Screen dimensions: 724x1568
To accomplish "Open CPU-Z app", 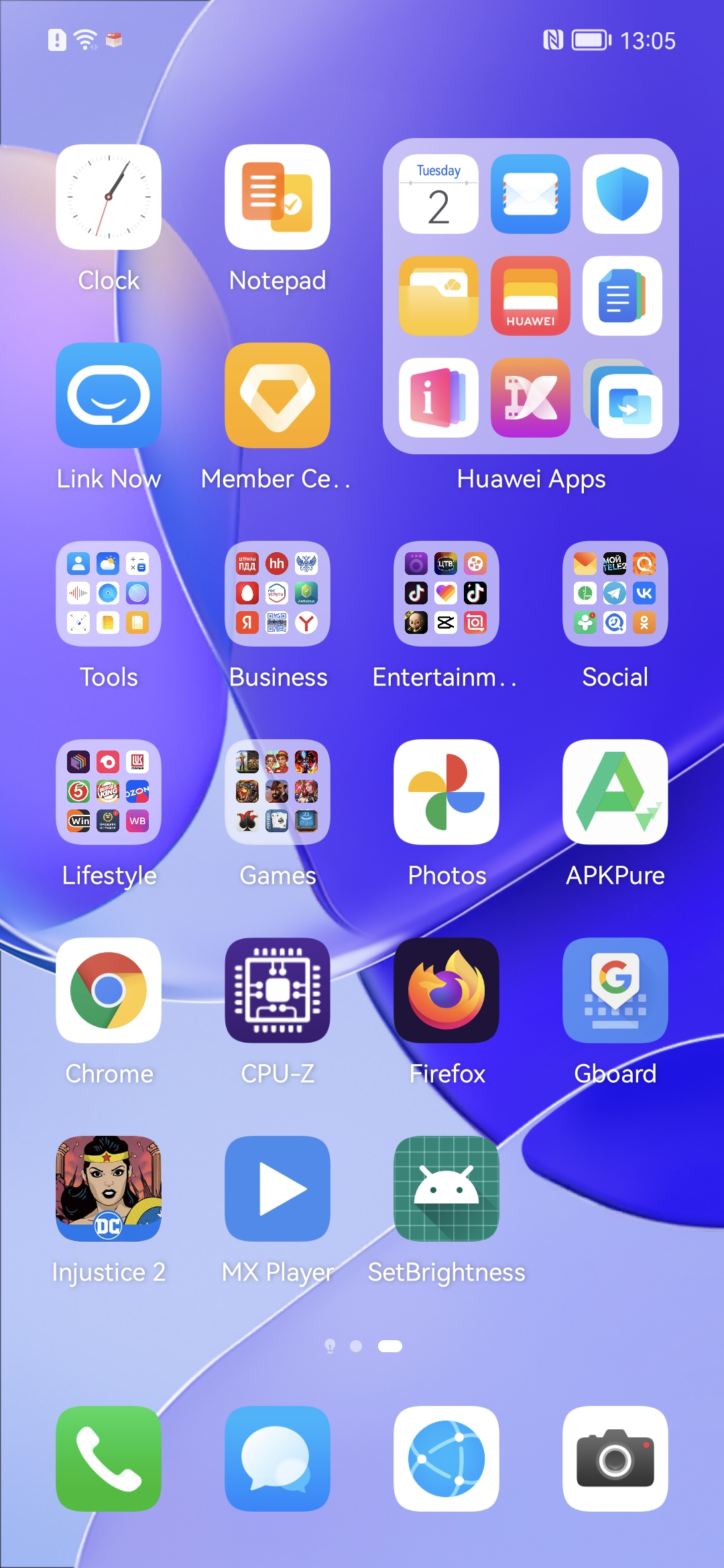I will 278,990.
